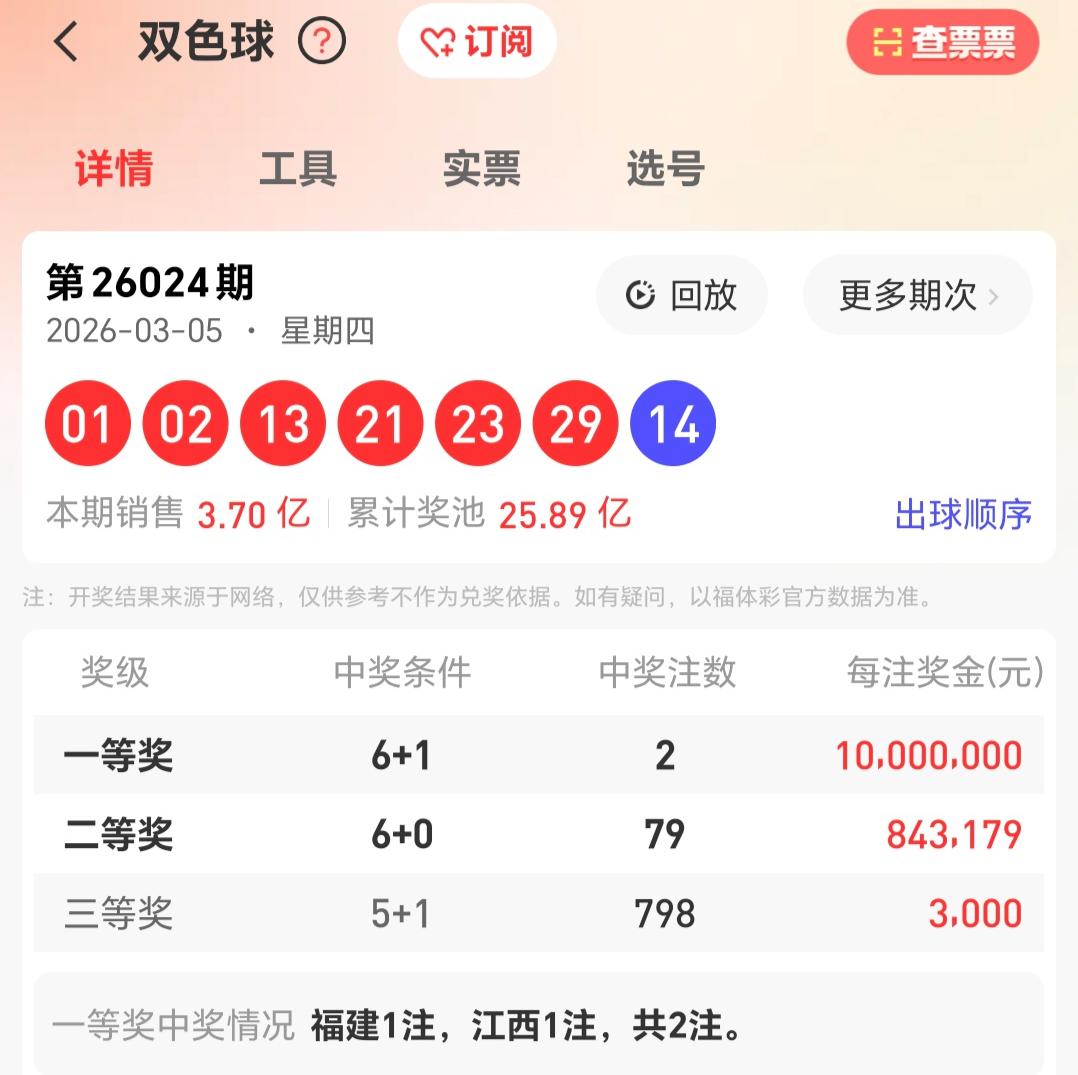Subscribe via the 订阅 button

pyautogui.click(x=477, y=42)
